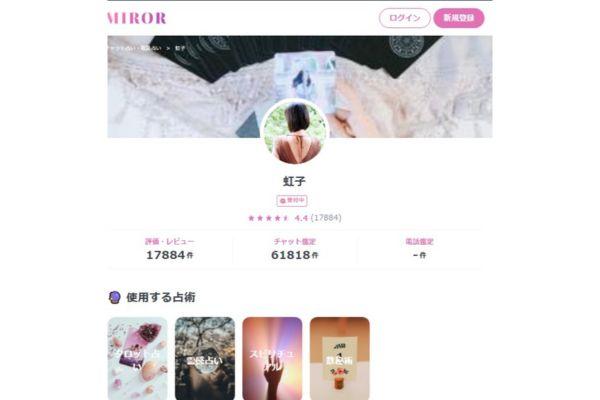View the 数秘術 card
Viewport: 600px width, 400px height.
pos(339,357)
